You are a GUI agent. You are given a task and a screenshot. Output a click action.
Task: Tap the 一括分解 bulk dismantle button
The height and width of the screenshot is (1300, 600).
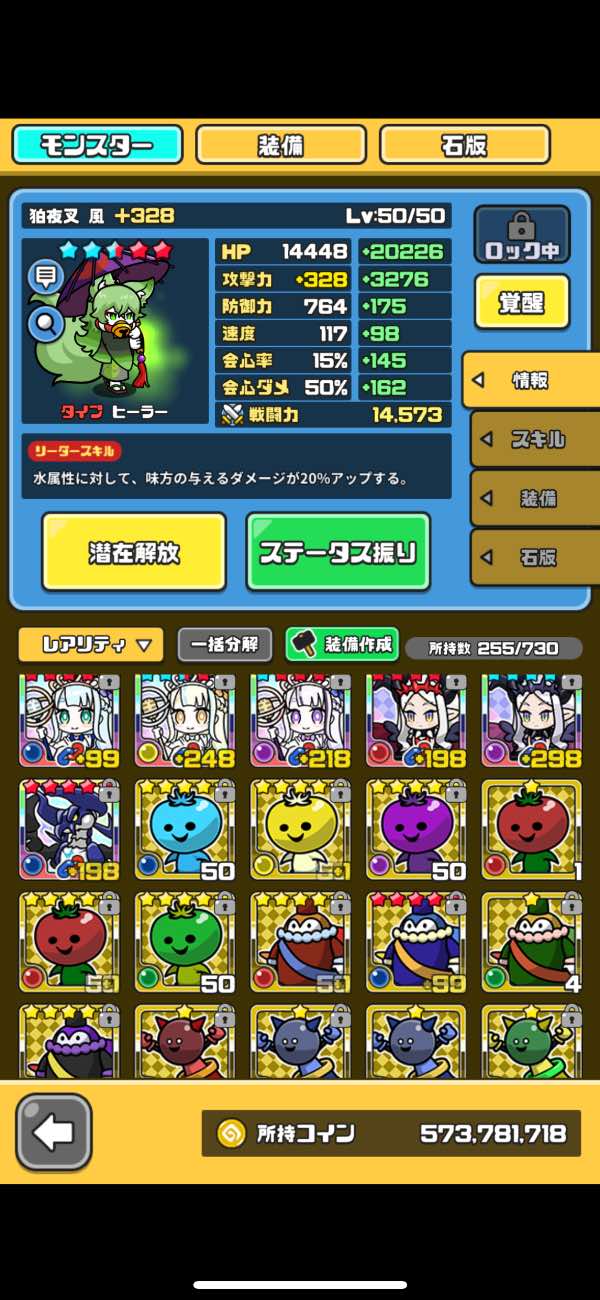click(224, 645)
